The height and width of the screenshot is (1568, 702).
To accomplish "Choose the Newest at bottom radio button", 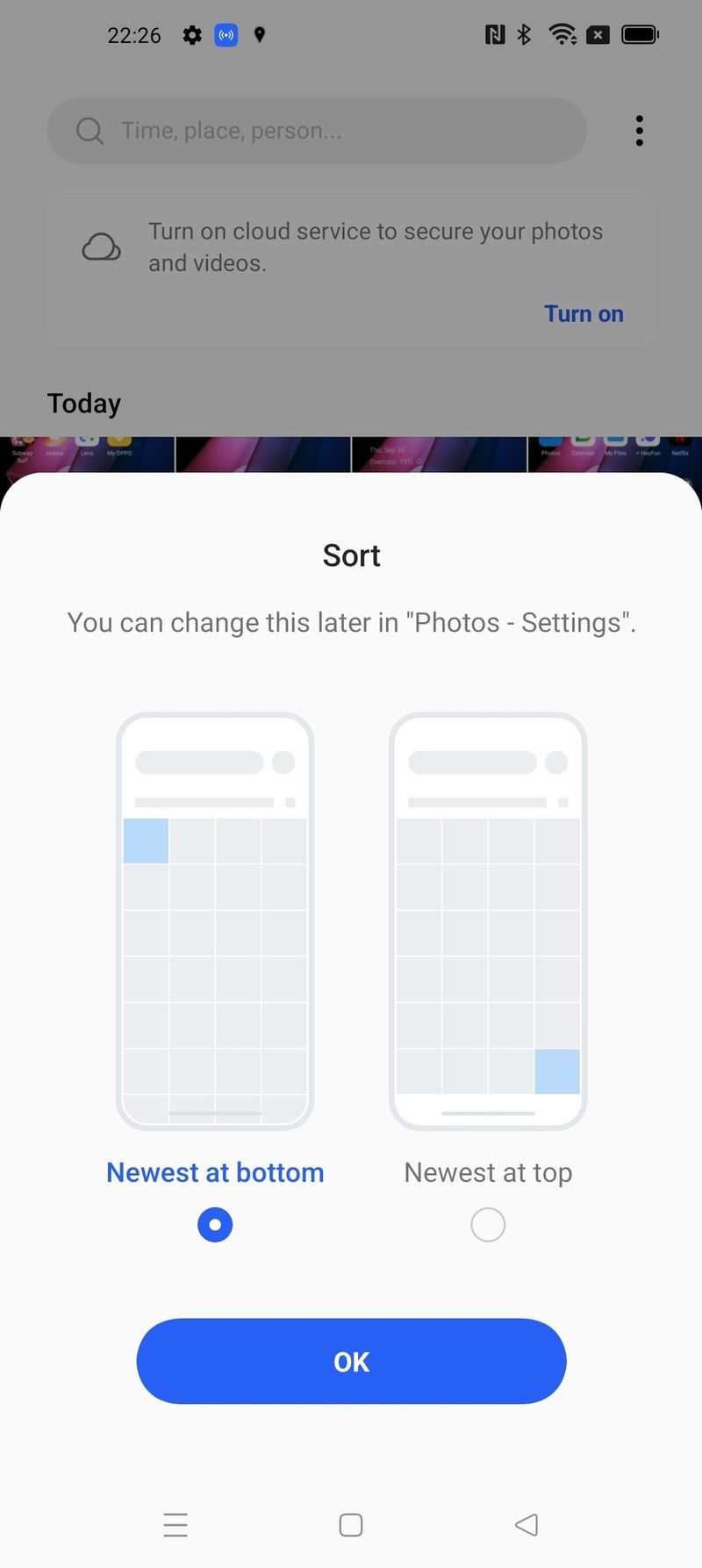I will (215, 1224).
